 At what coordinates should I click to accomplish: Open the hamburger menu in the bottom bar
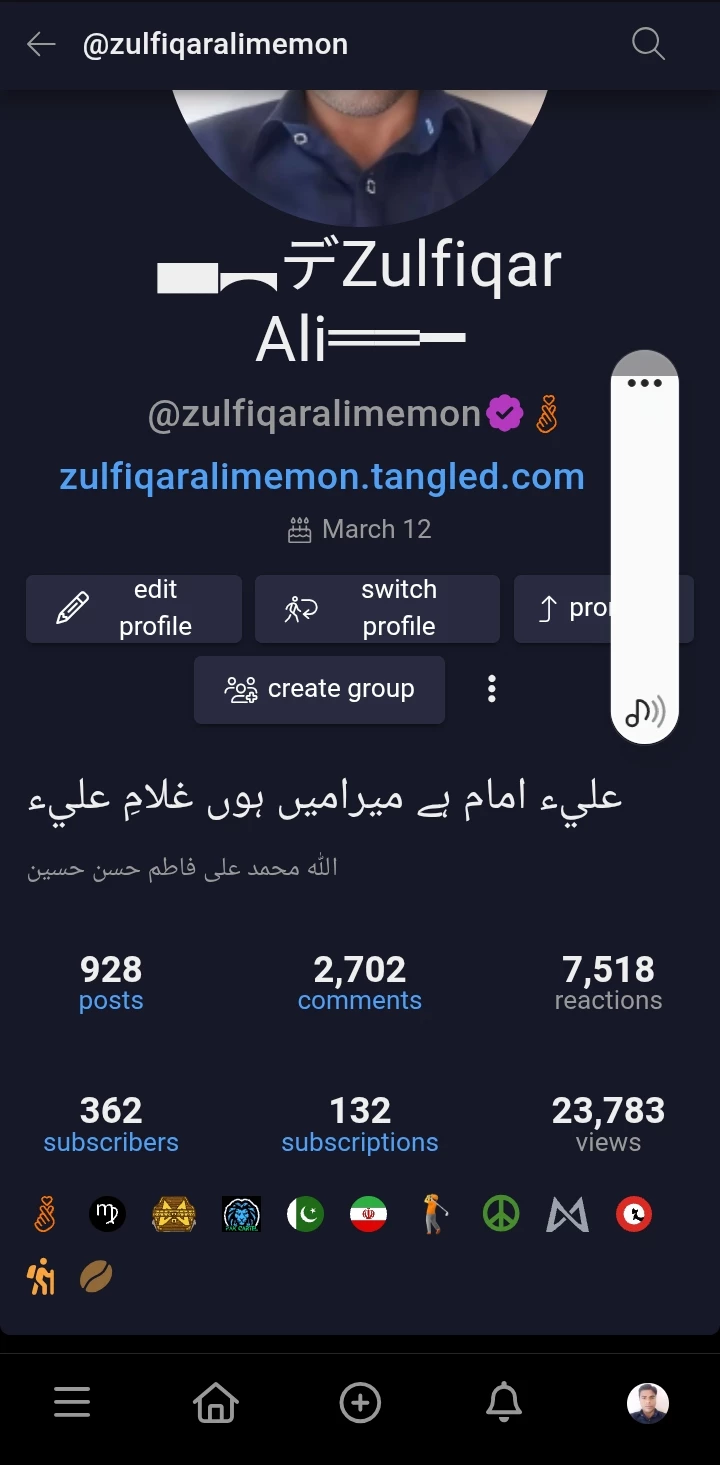(x=72, y=1403)
